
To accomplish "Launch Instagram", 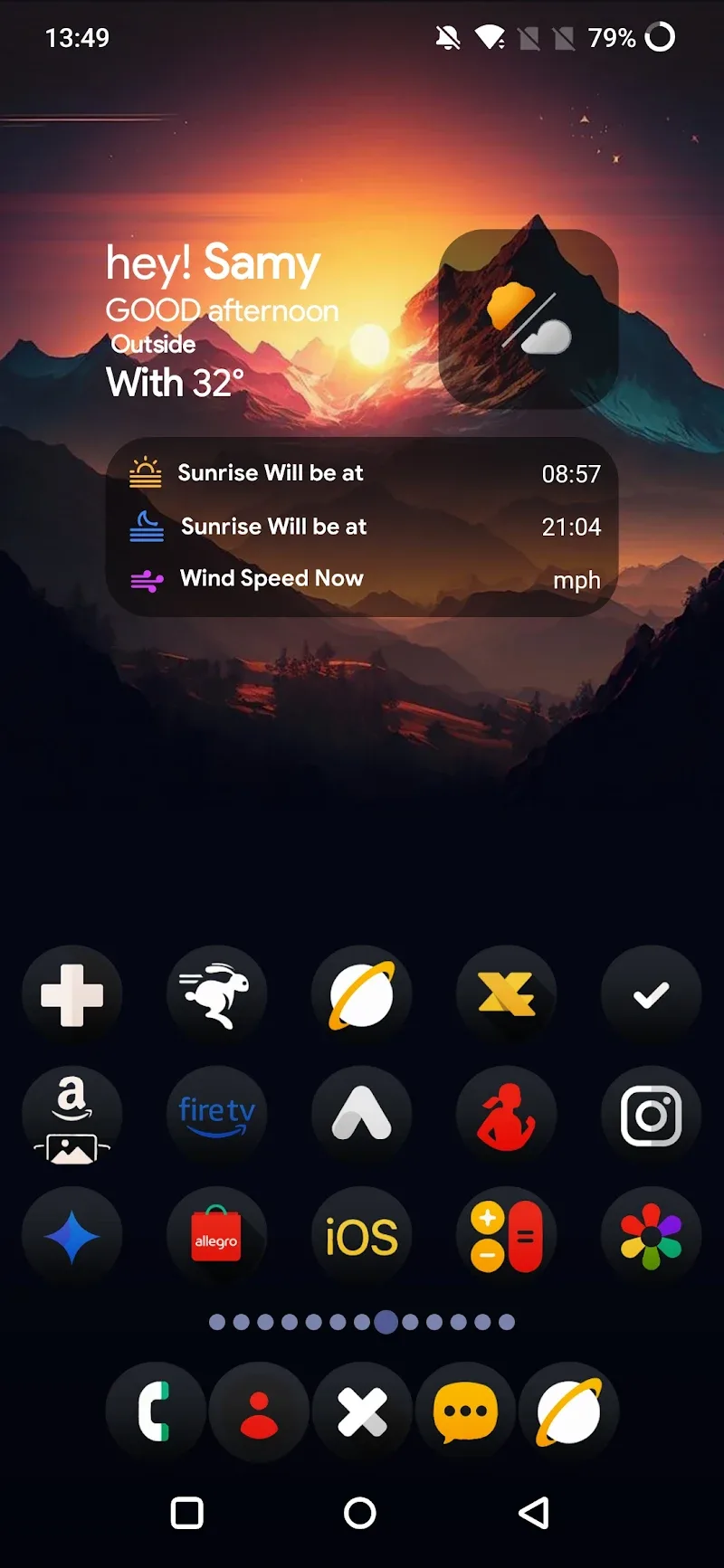I will [x=651, y=1116].
